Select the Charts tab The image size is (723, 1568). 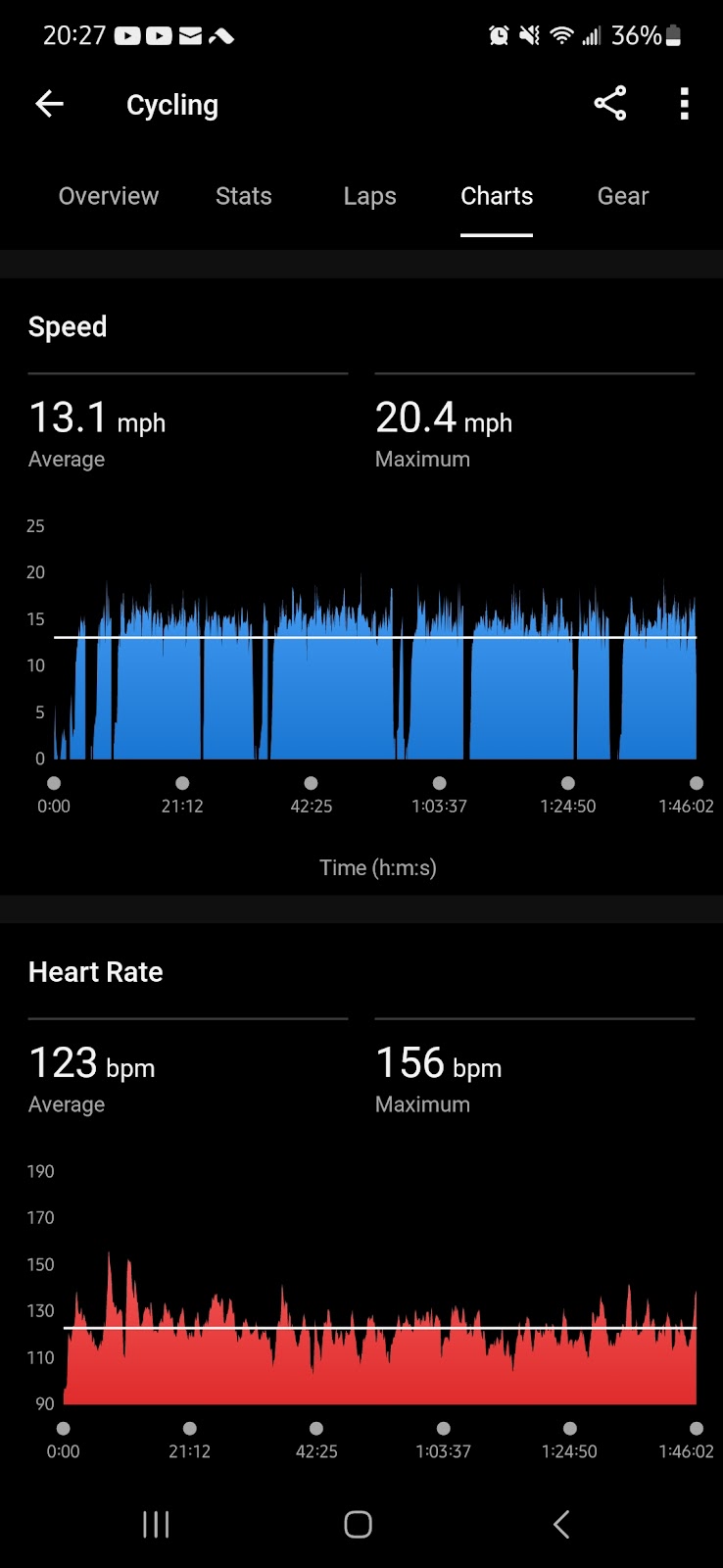click(497, 196)
